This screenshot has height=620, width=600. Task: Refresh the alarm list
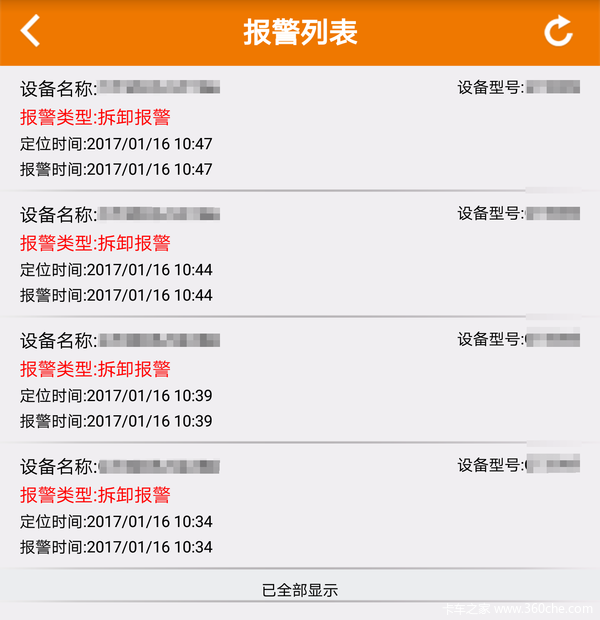[558, 31]
